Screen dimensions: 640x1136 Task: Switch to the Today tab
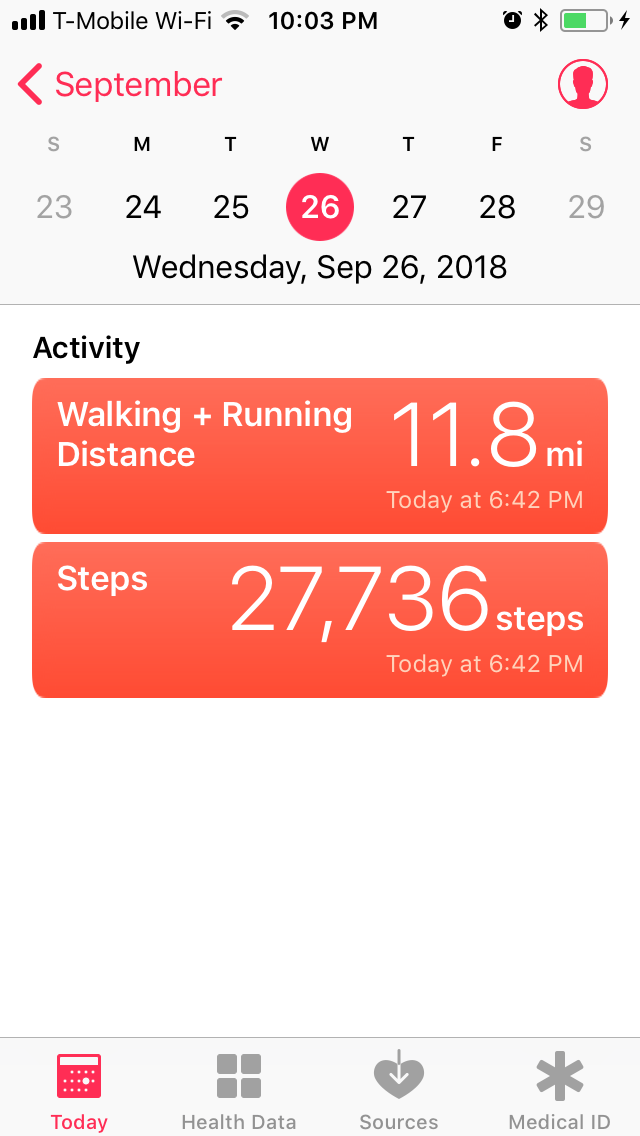point(79,1090)
